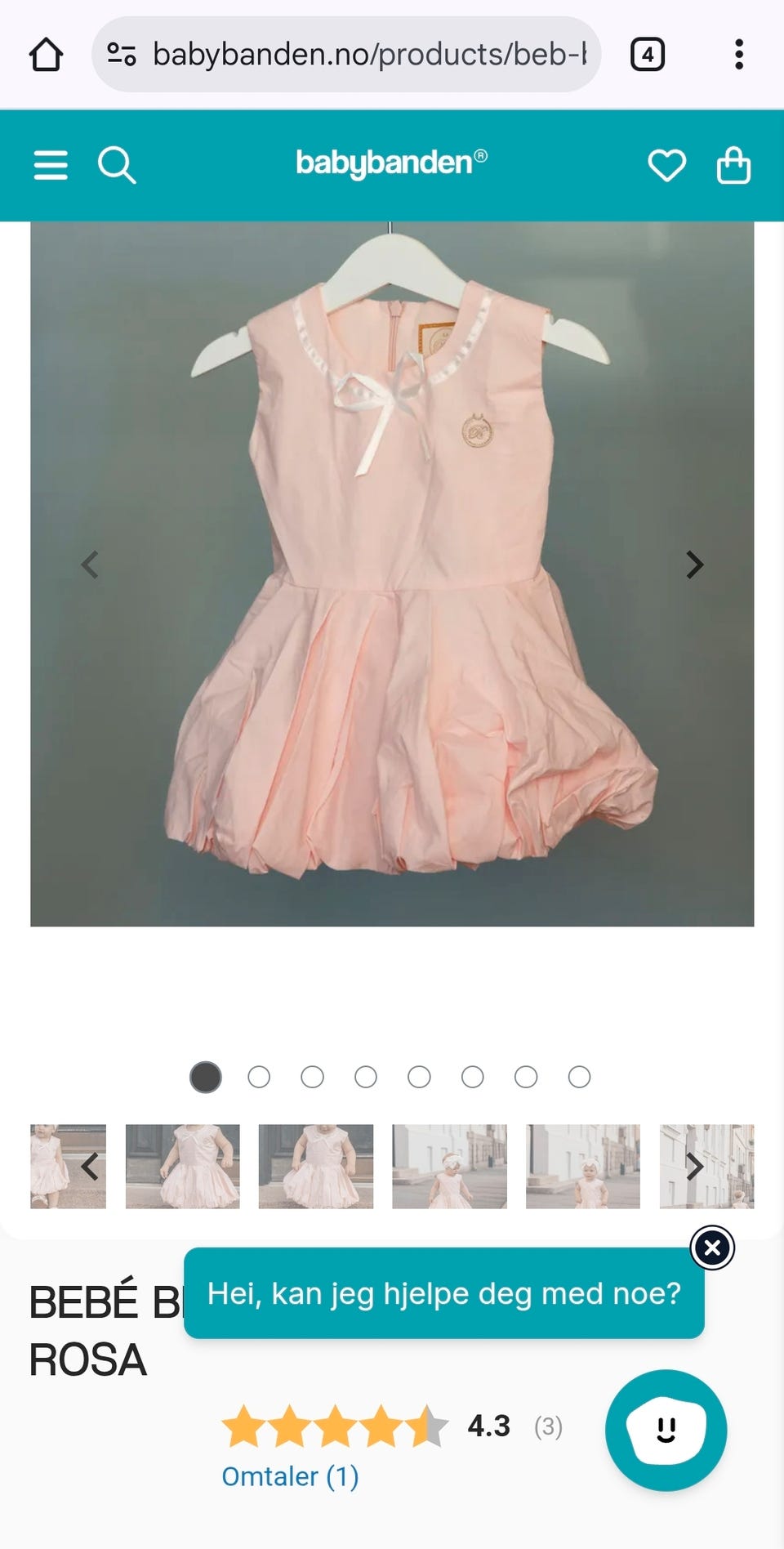Open the Omtaler (1) reviews link

tap(290, 1476)
